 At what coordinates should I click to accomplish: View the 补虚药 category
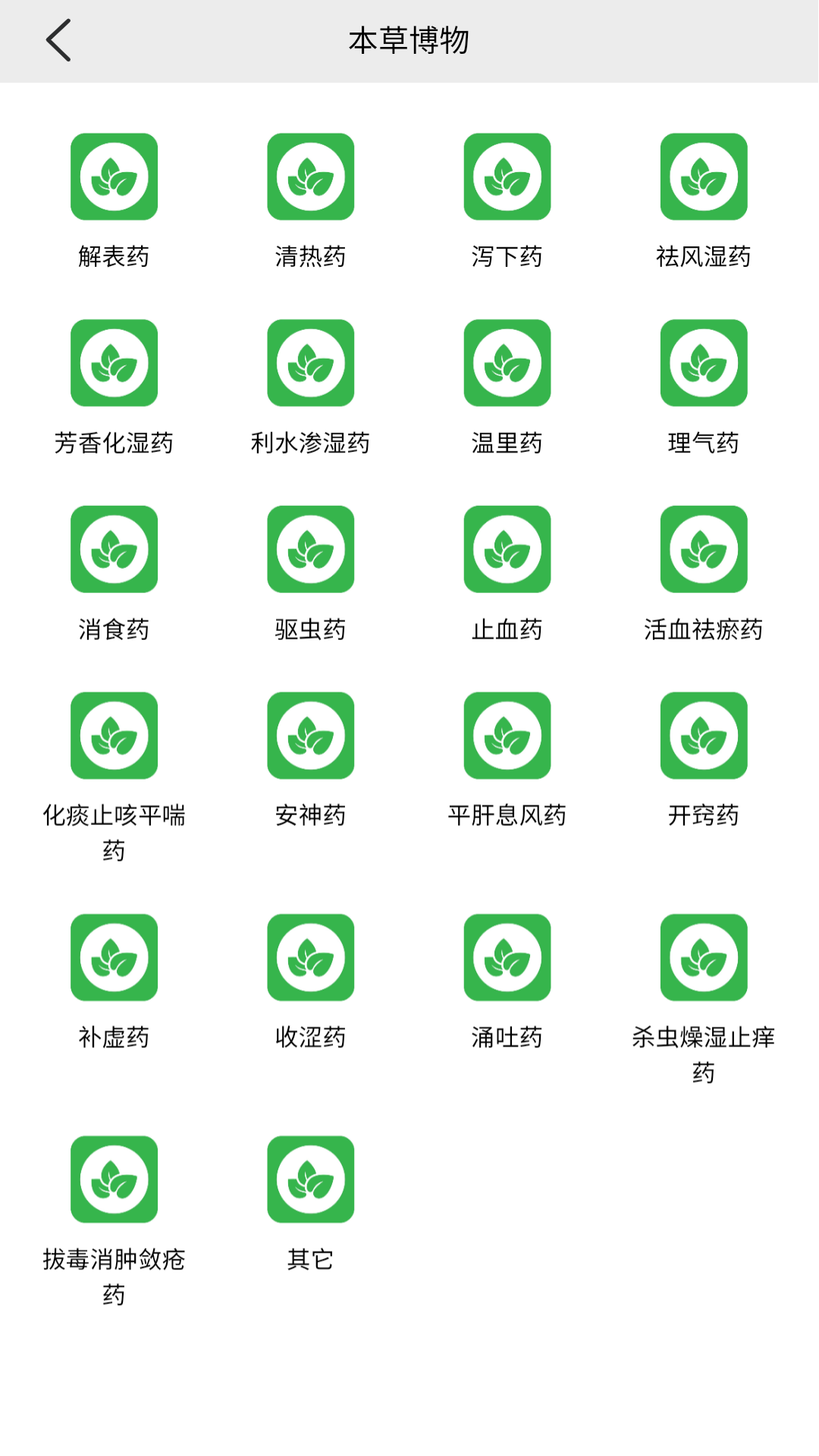click(114, 958)
